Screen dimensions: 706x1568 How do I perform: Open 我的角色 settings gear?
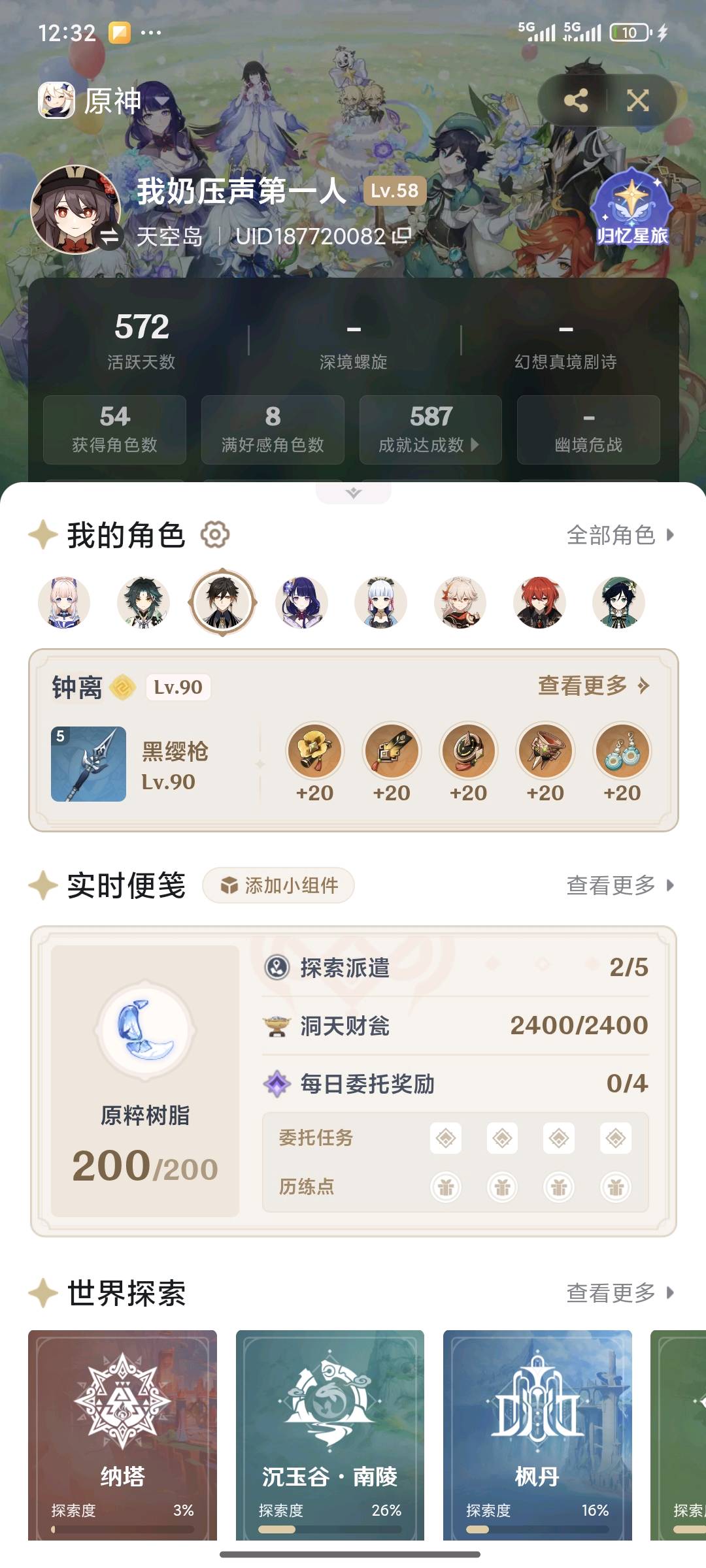point(215,535)
